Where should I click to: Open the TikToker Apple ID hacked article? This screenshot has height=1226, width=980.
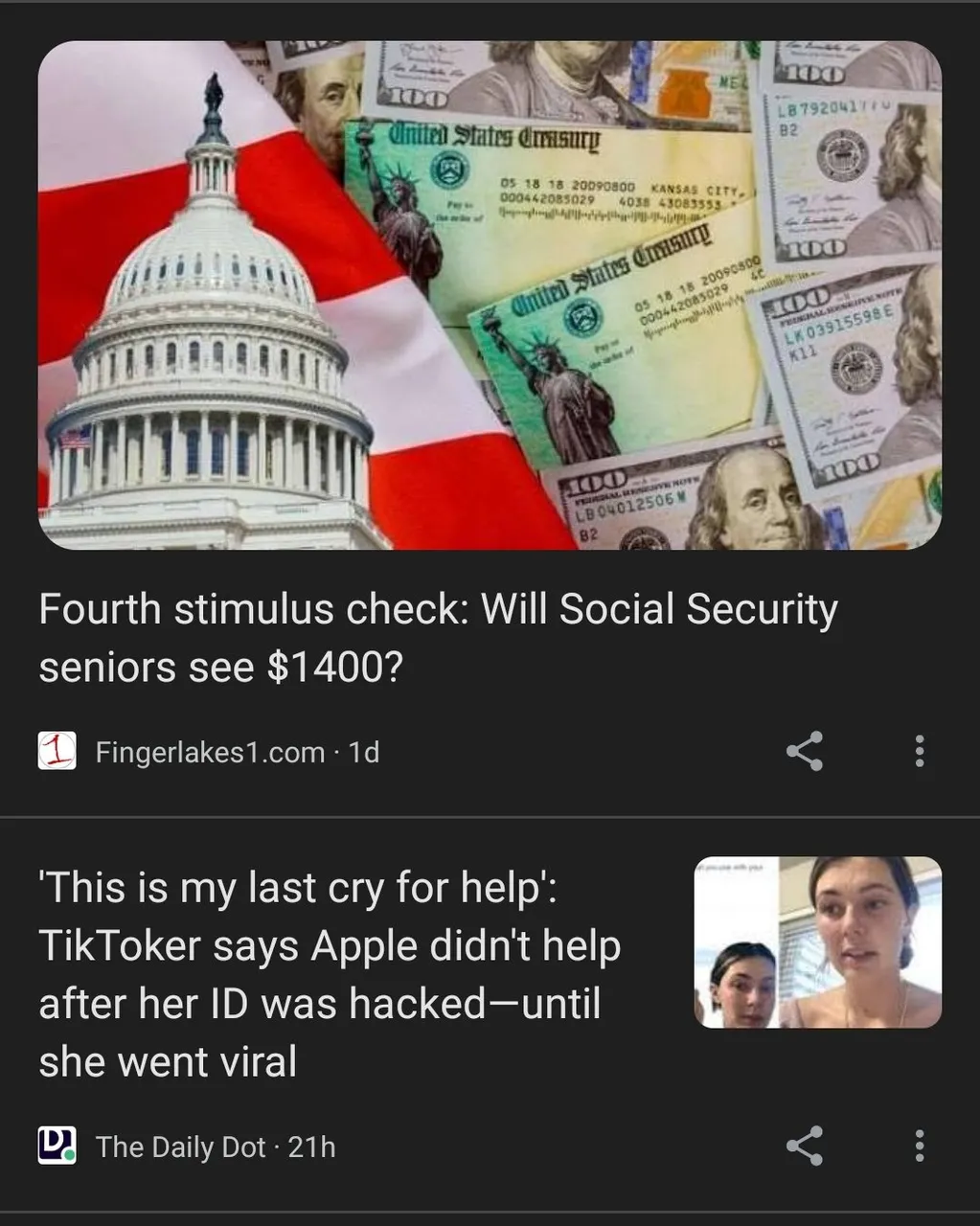point(330,974)
